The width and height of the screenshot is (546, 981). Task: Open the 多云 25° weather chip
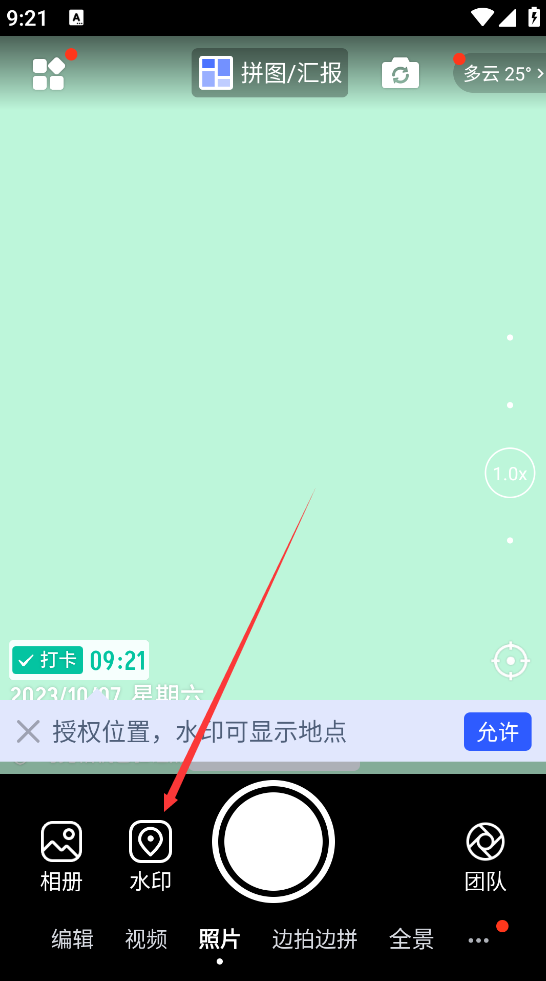(500, 73)
